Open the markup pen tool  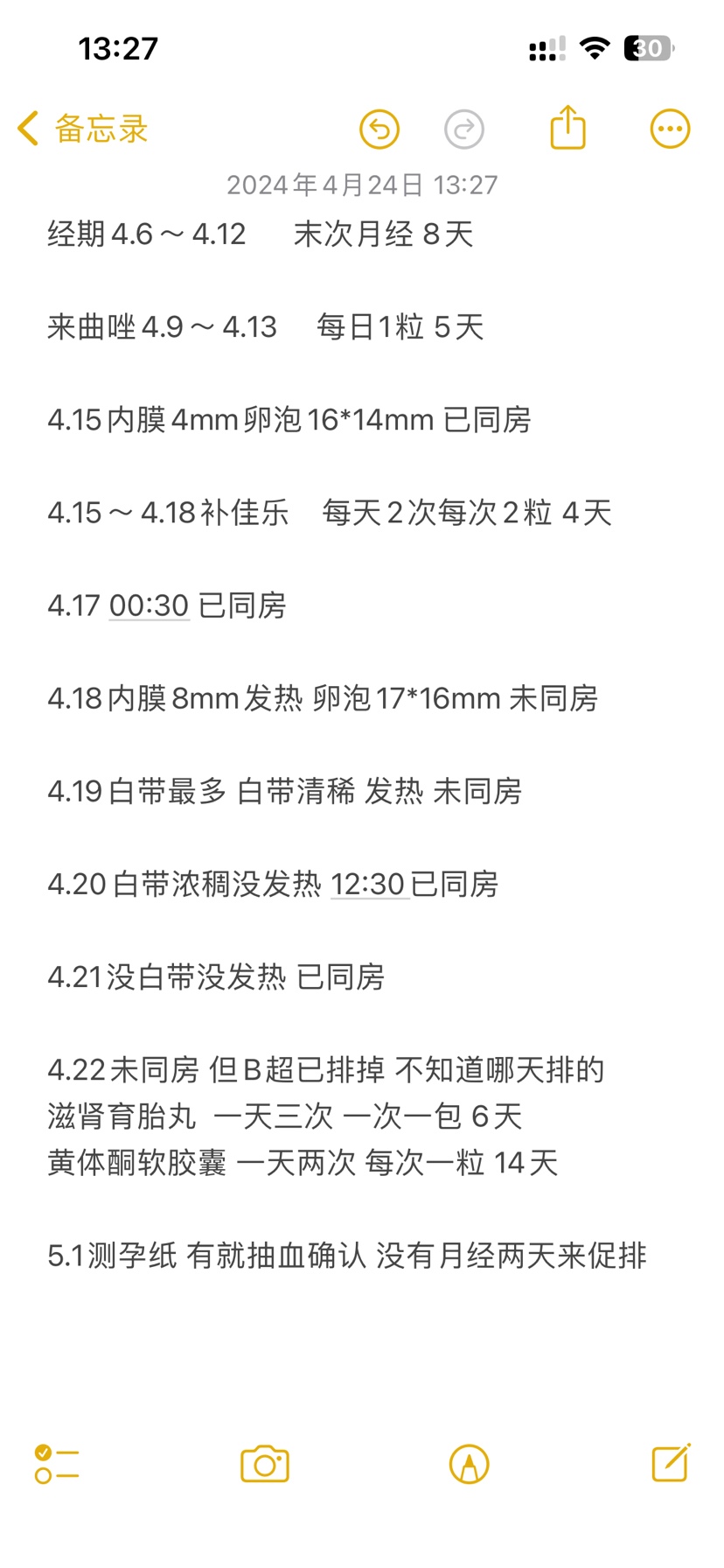[x=470, y=1464]
